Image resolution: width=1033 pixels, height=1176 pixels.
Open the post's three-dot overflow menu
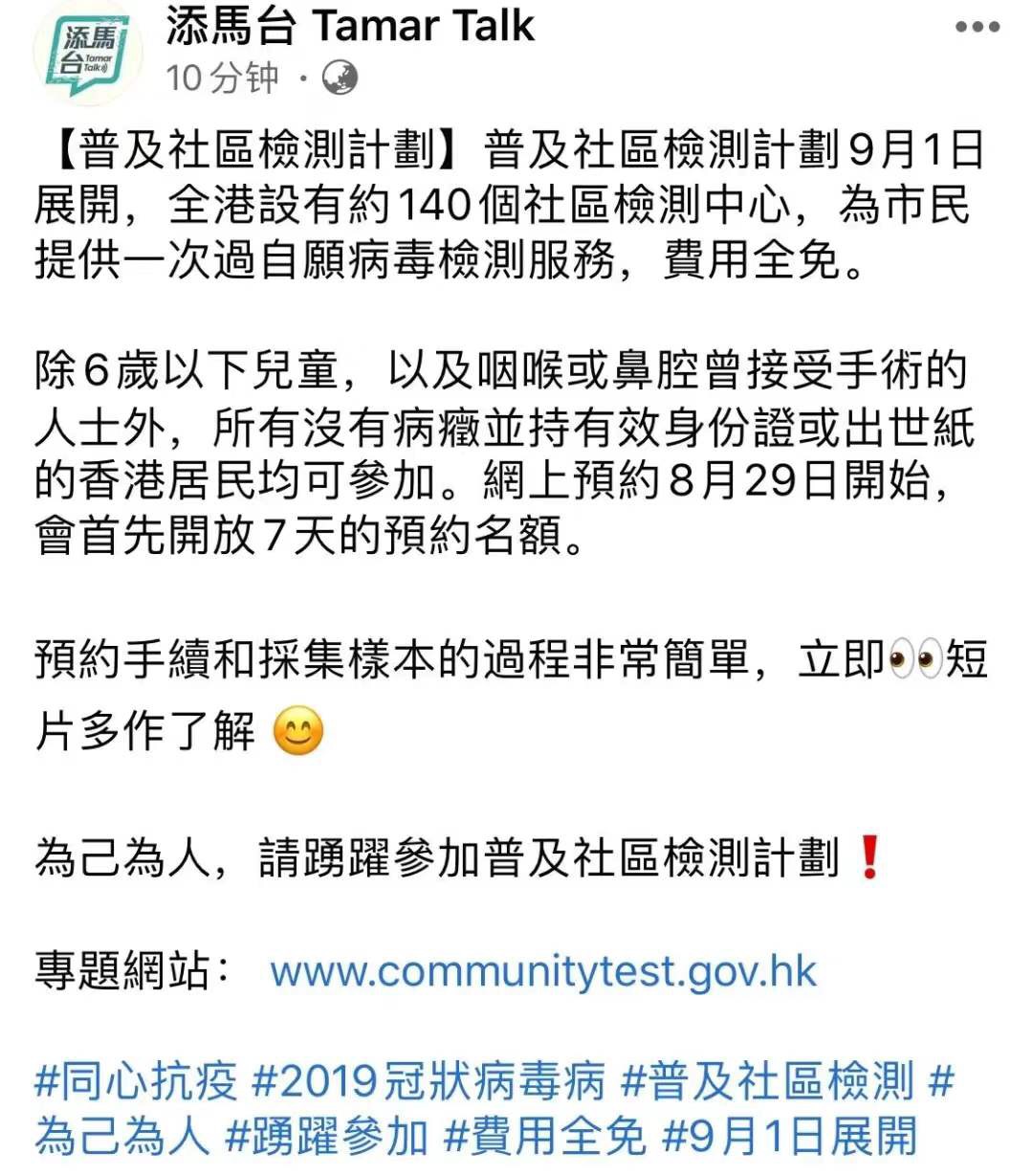pos(978,27)
